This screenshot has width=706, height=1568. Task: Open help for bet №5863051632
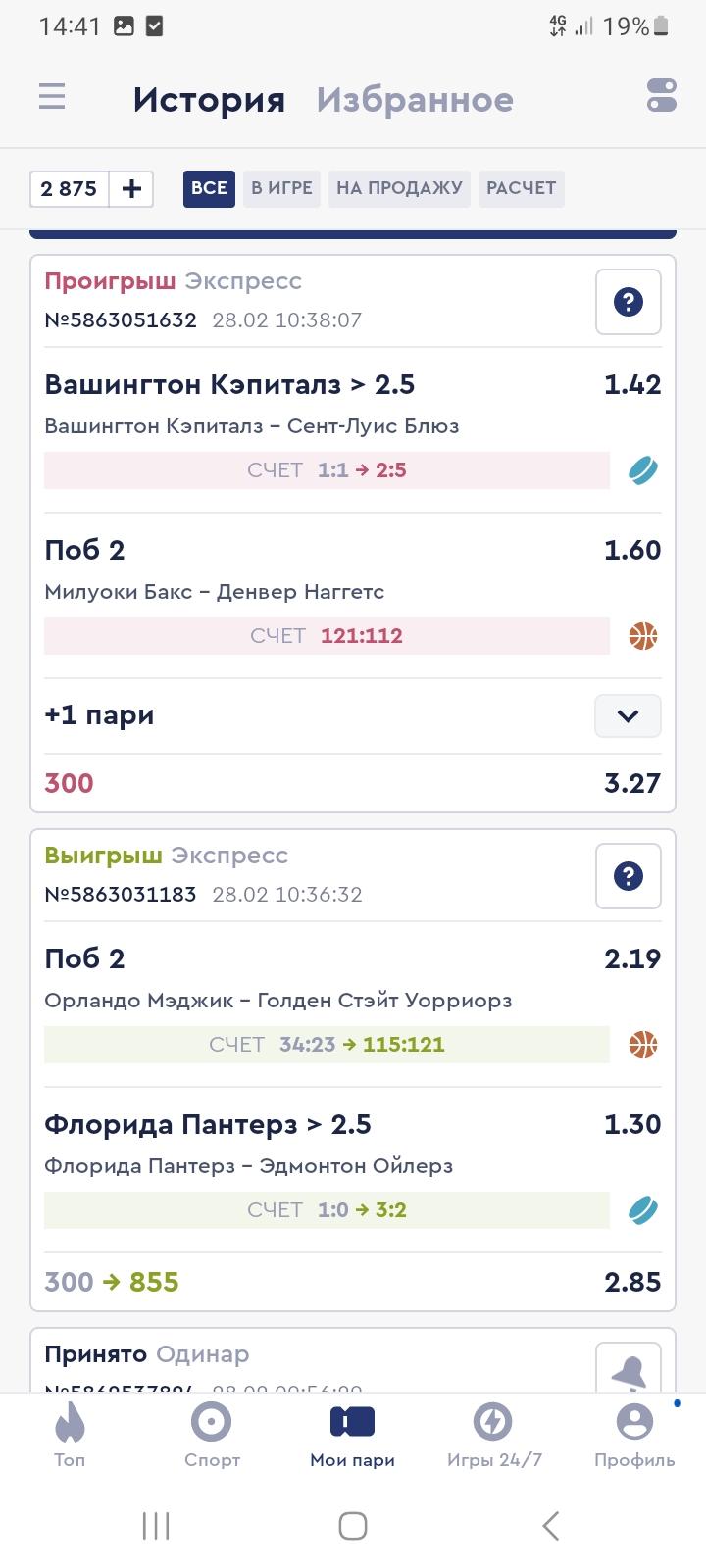click(629, 302)
